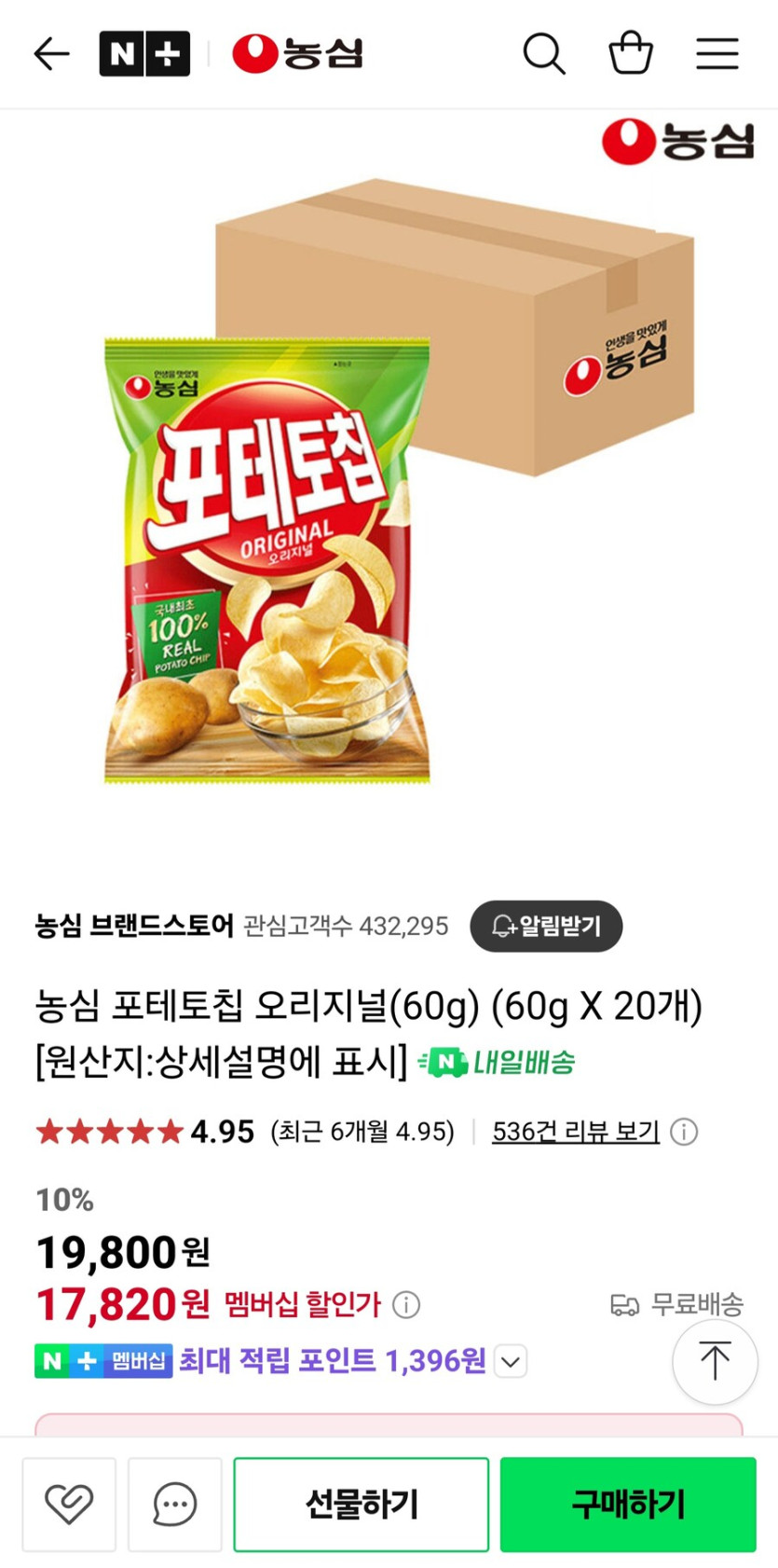The height and width of the screenshot is (1568, 778).
Task: Open the review info icon
Action: click(685, 1132)
